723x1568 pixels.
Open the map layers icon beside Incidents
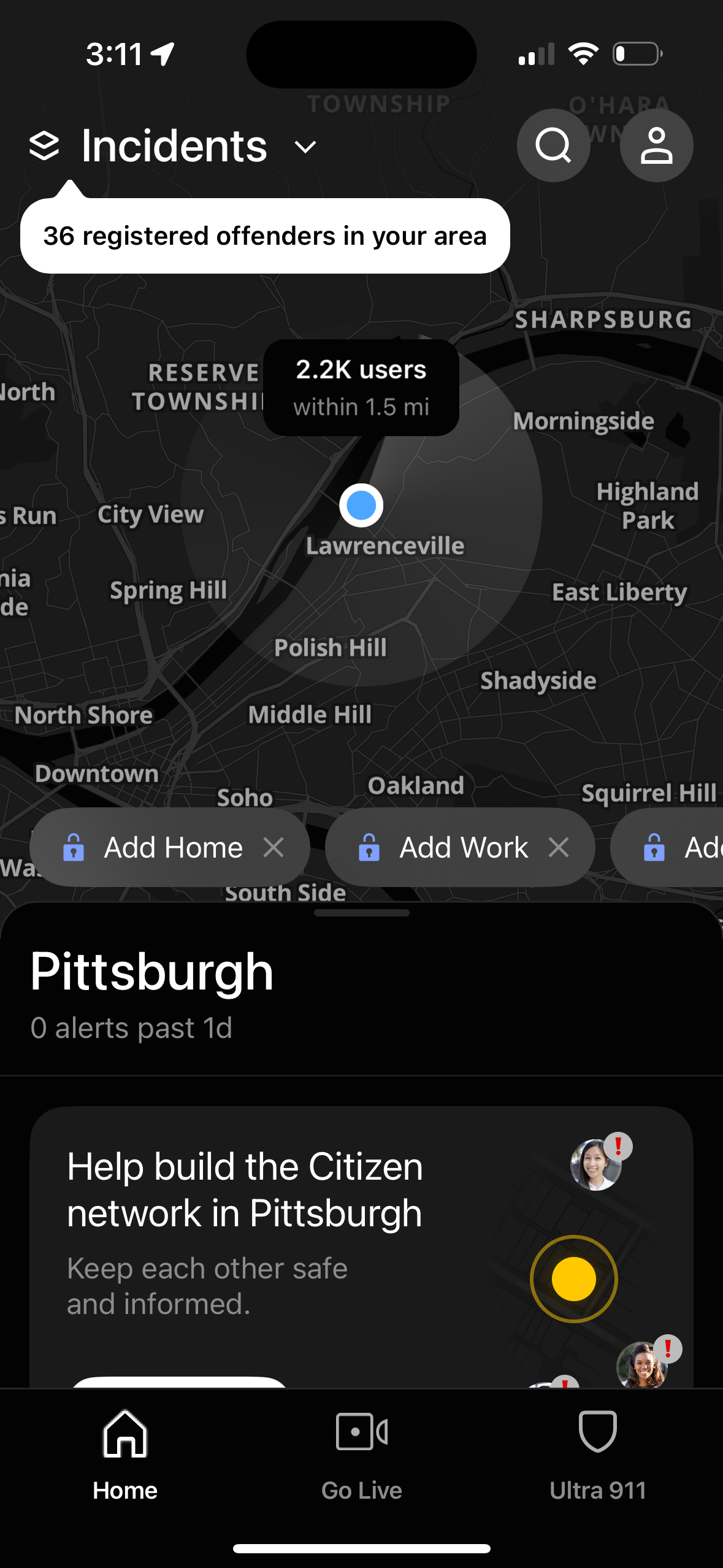(44, 145)
